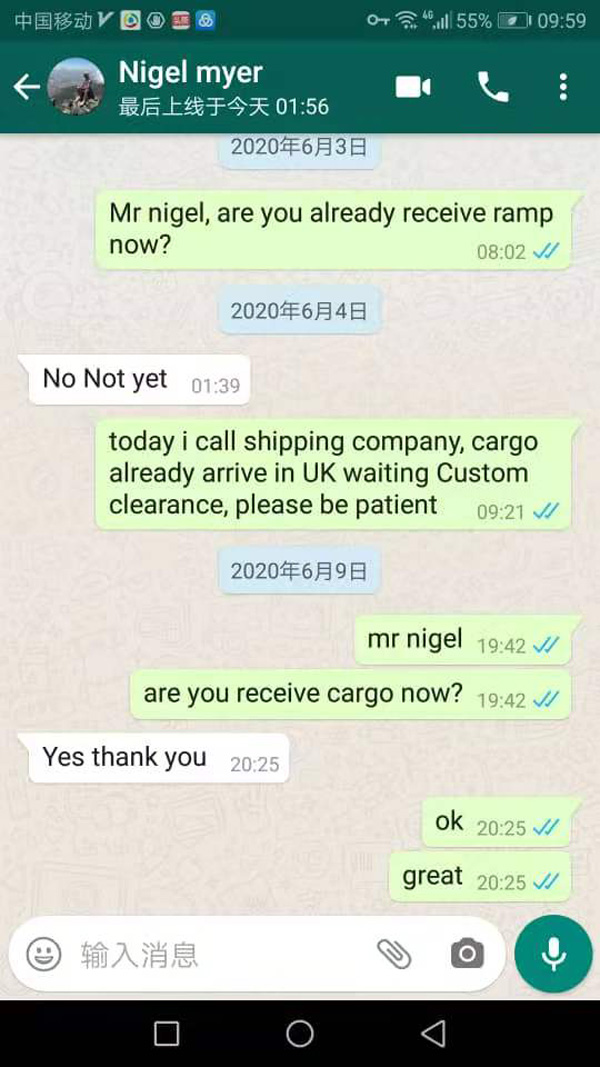This screenshot has width=600, height=1067.
Task: Open recent apps from navigation bar
Action: 167,1033
